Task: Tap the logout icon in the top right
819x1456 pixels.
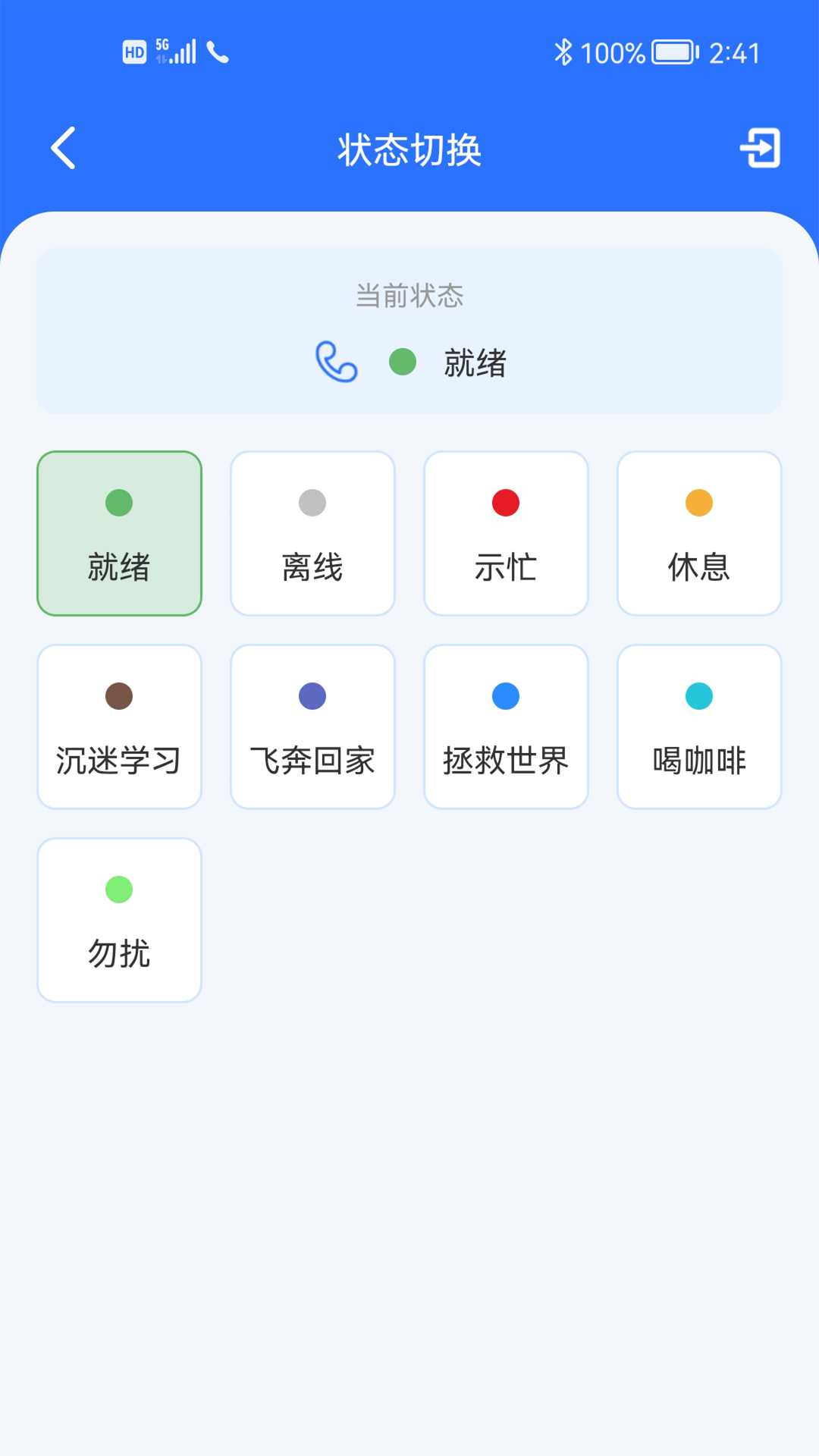Action: pyautogui.click(x=761, y=149)
